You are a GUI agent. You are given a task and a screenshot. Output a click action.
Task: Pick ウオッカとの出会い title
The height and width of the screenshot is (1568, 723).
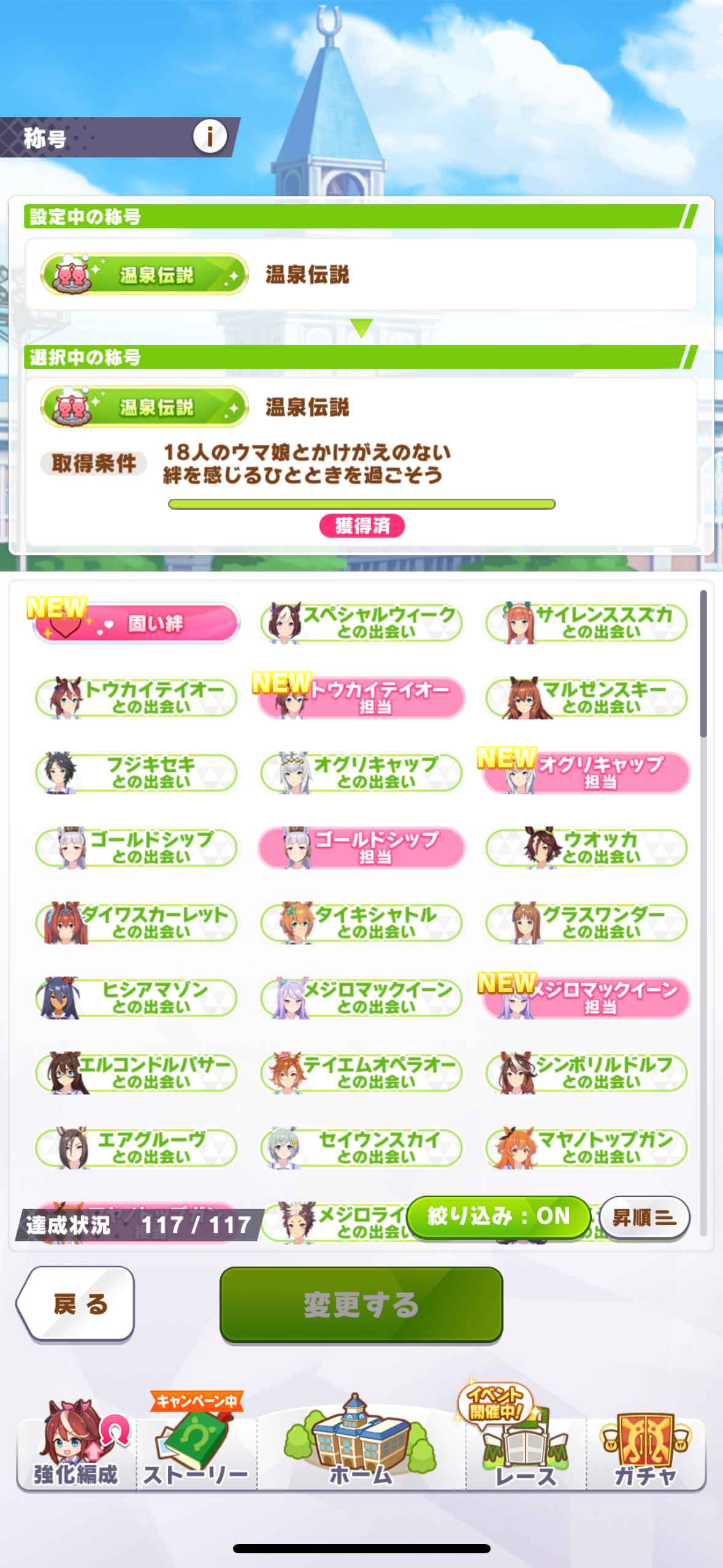[586, 848]
